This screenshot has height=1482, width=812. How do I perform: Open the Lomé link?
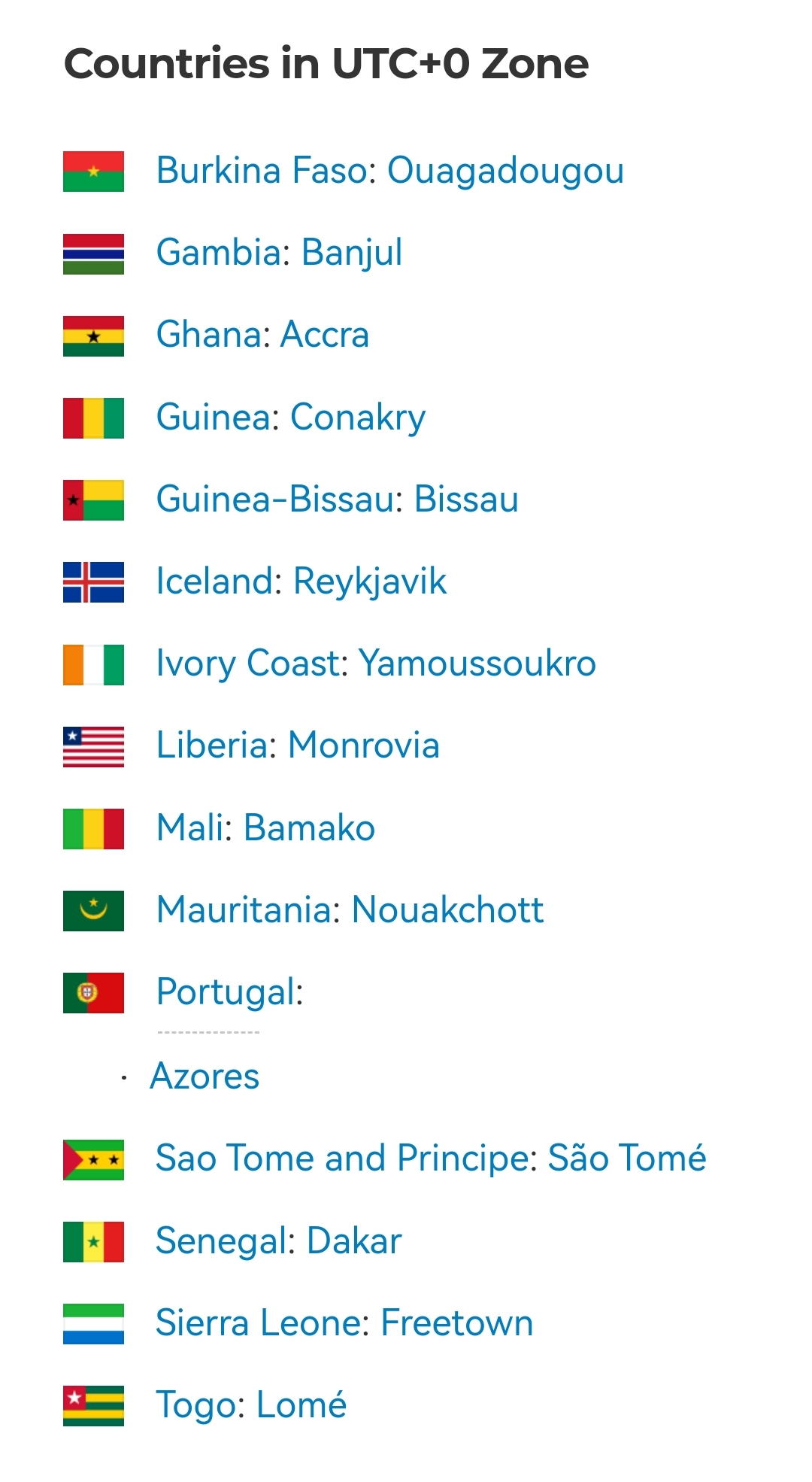pos(301,1405)
